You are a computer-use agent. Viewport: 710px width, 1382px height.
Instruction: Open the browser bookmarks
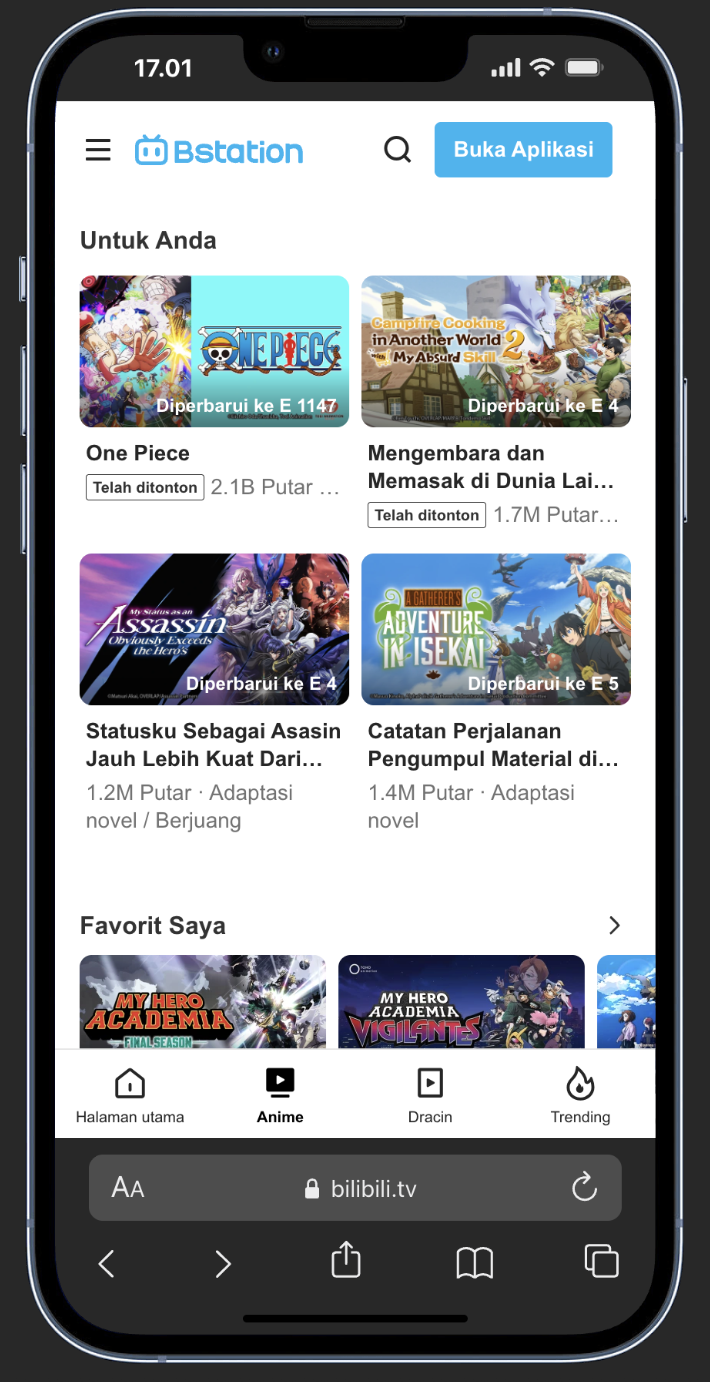474,1262
